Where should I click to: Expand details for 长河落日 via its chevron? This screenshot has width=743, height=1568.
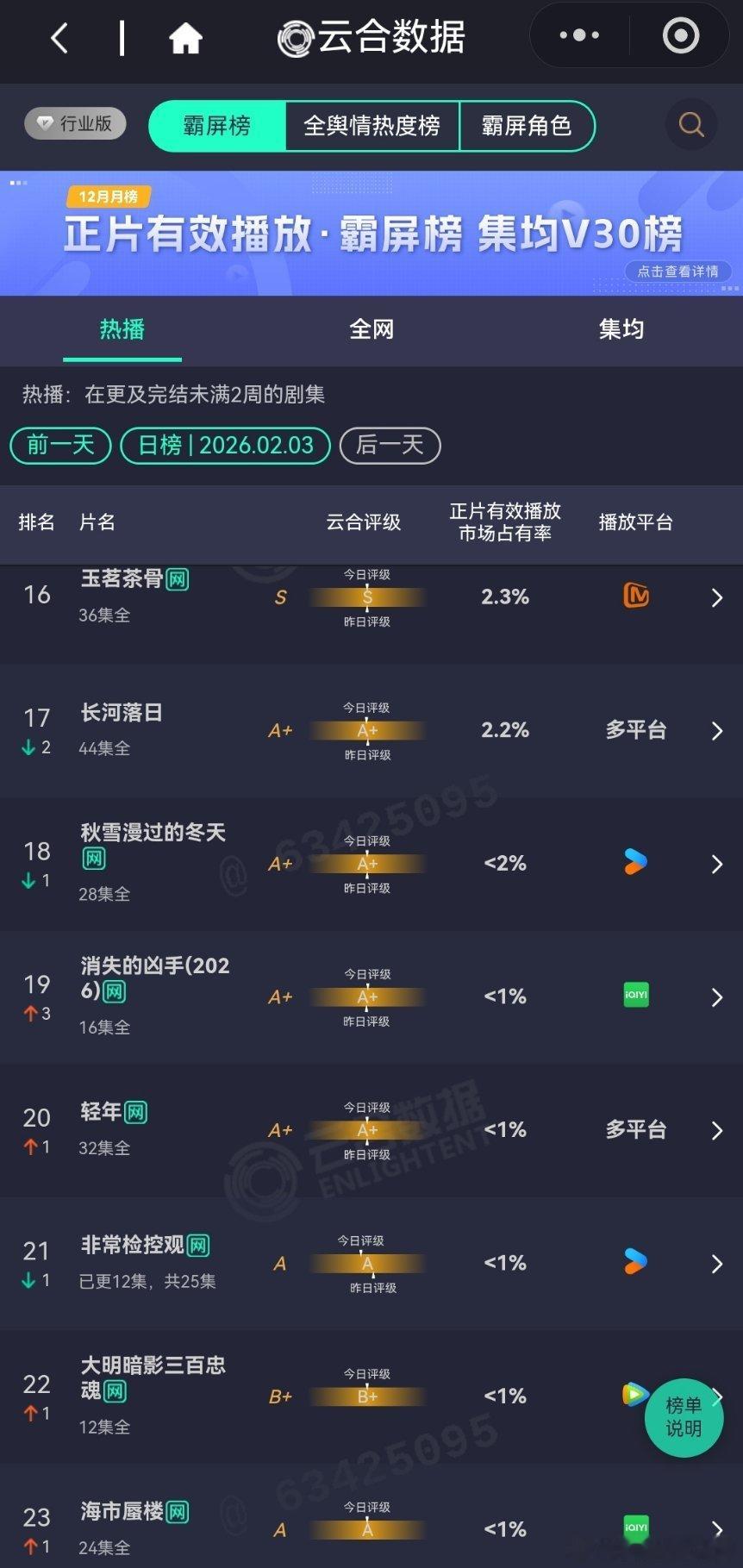coord(716,730)
